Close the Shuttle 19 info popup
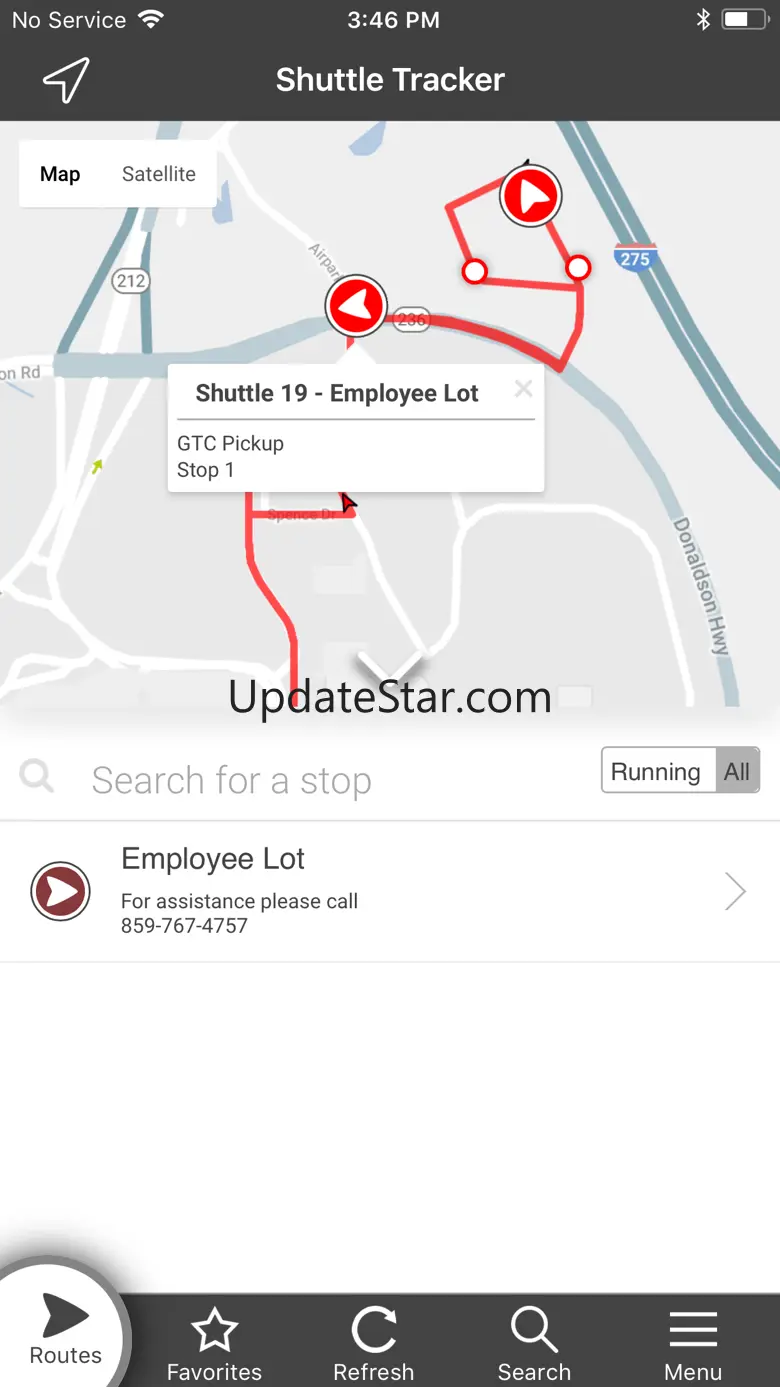The width and height of the screenshot is (780, 1387). pos(523,389)
